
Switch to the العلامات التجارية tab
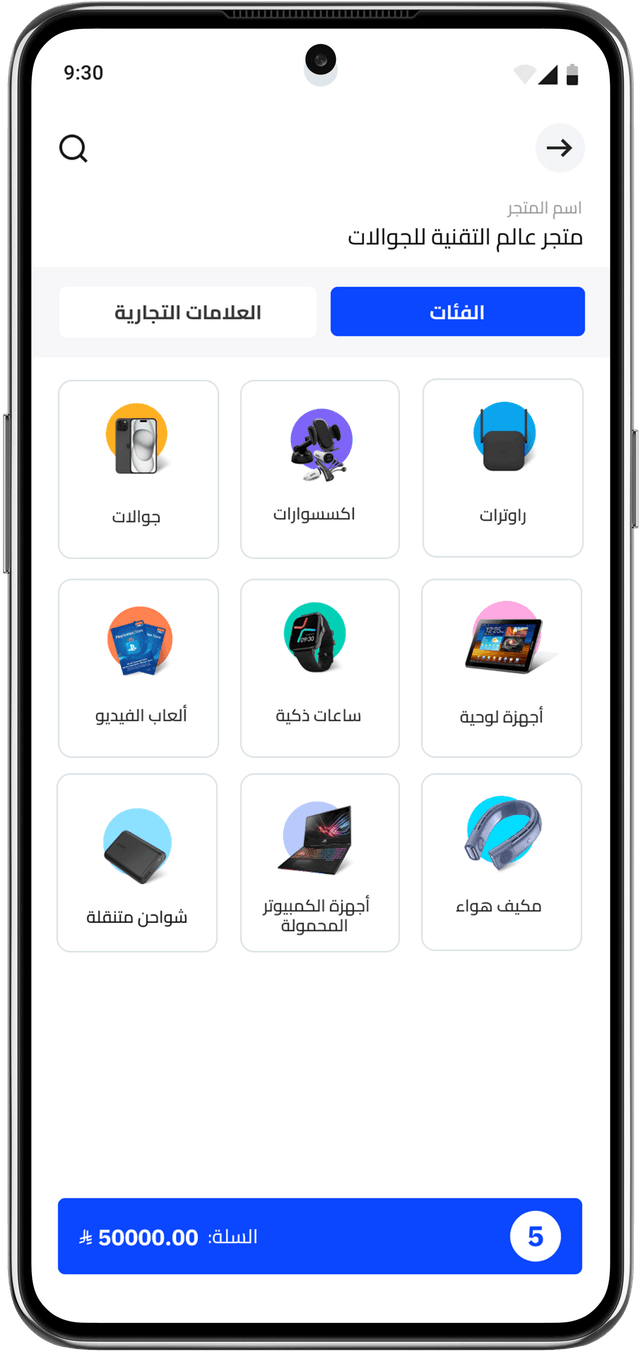pos(187,312)
